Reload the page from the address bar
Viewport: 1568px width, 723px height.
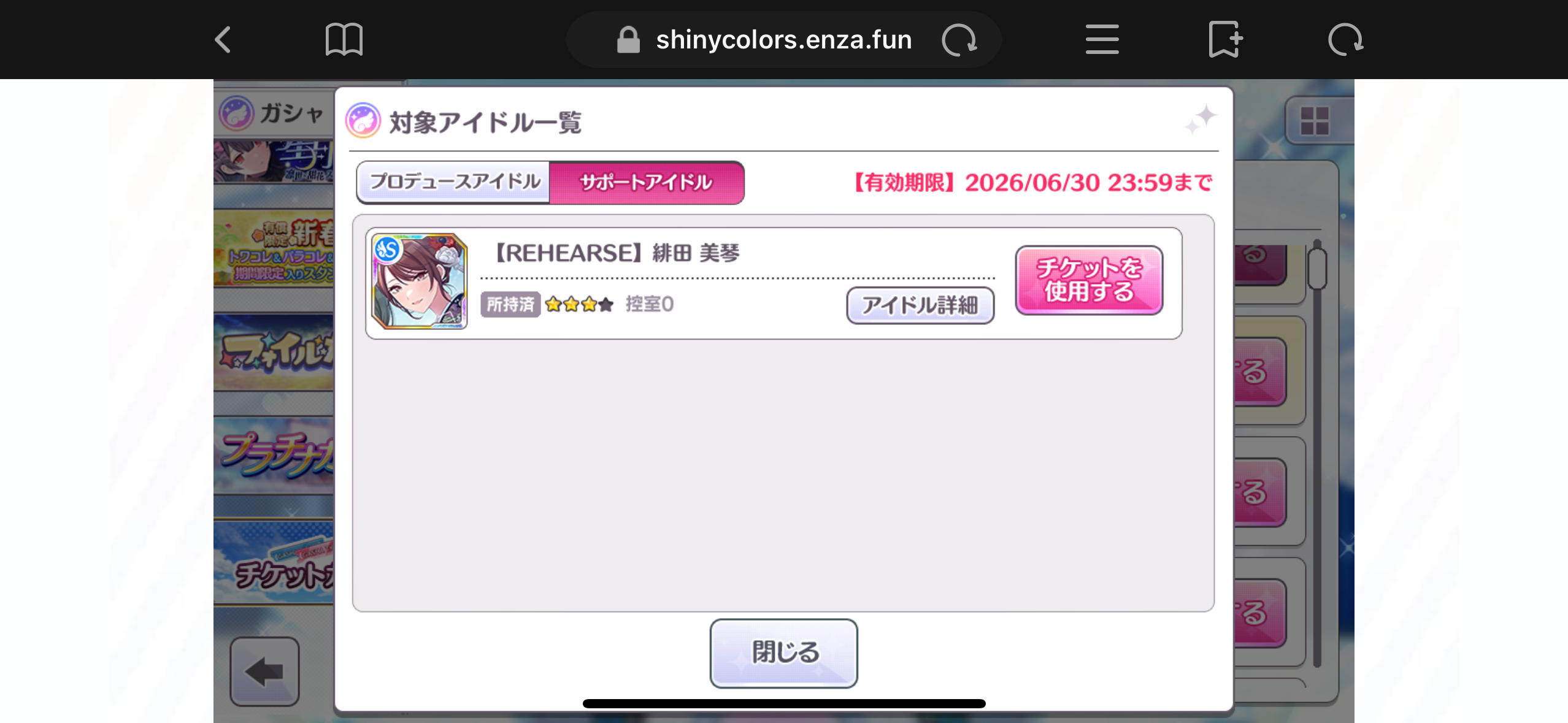pyautogui.click(x=959, y=40)
